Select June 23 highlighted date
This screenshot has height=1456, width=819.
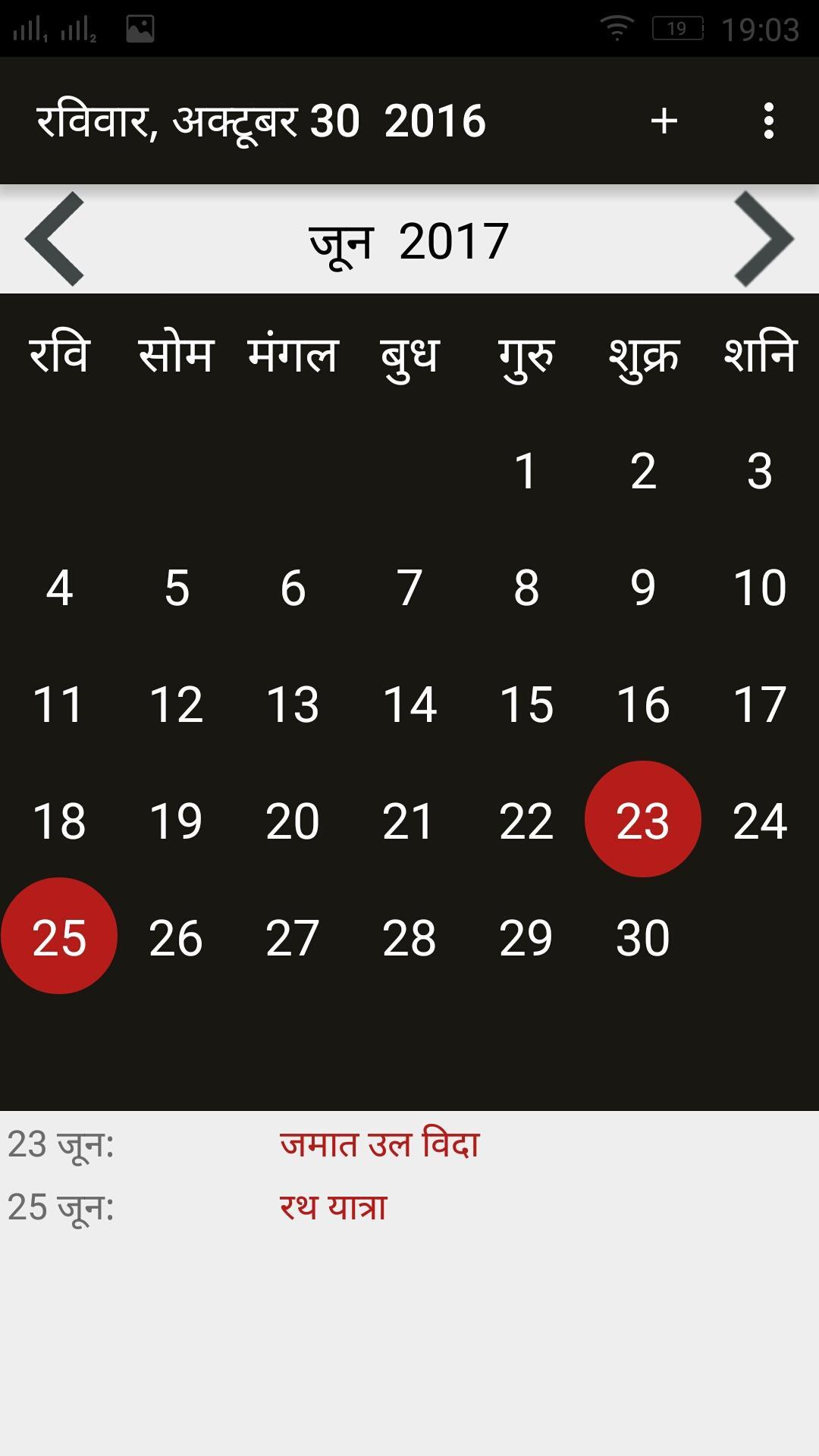[x=642, y=820]
